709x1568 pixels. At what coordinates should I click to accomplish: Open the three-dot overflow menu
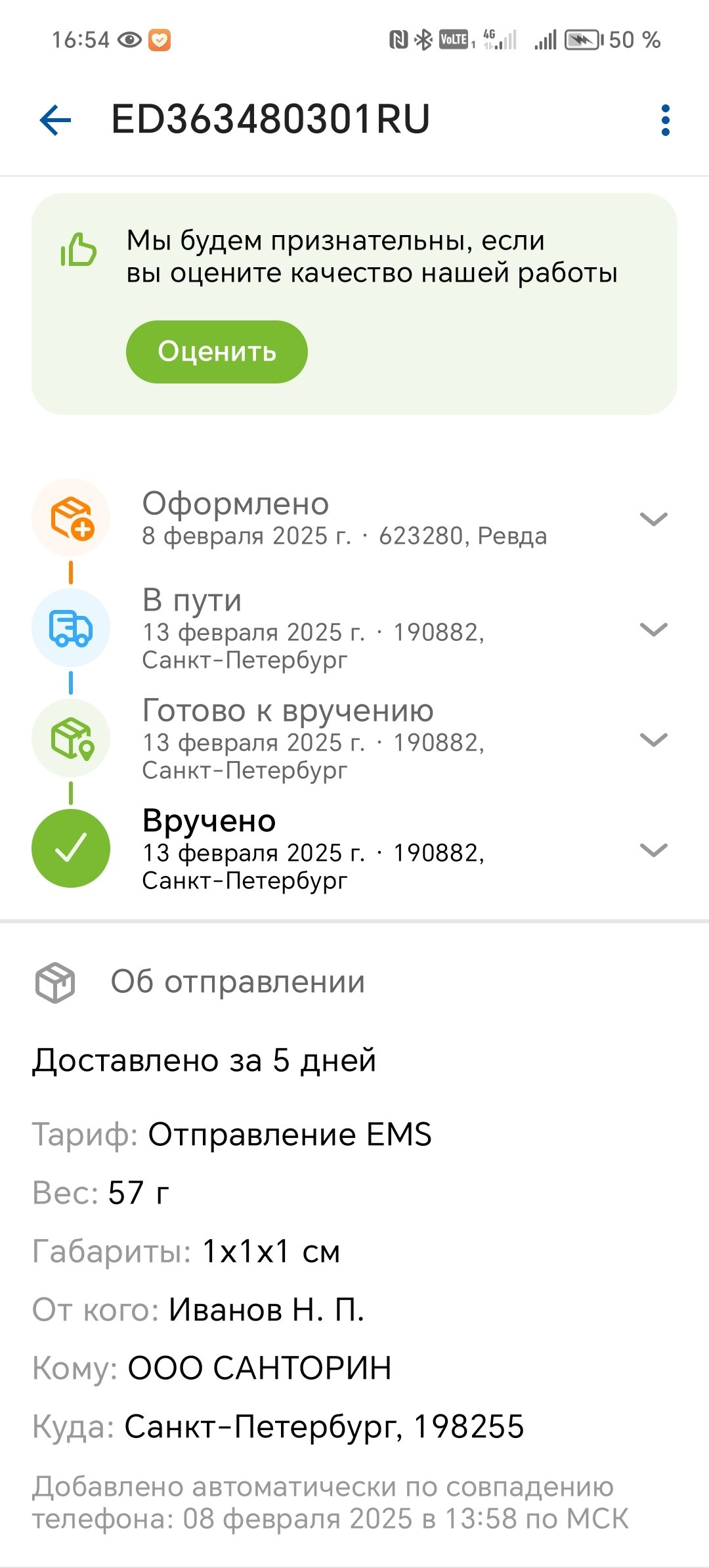pos(665,120)
